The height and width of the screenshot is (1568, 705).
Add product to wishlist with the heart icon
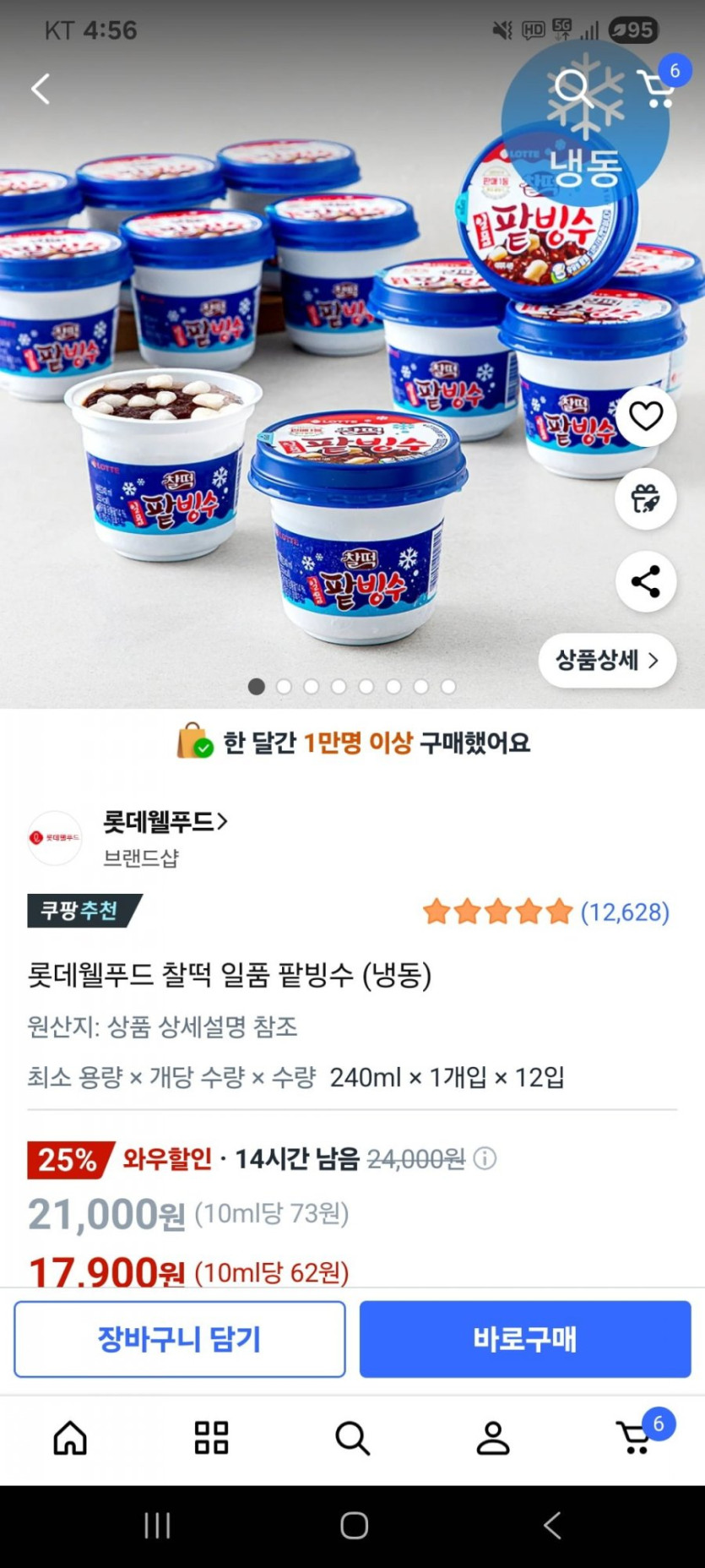click(646, 416)
